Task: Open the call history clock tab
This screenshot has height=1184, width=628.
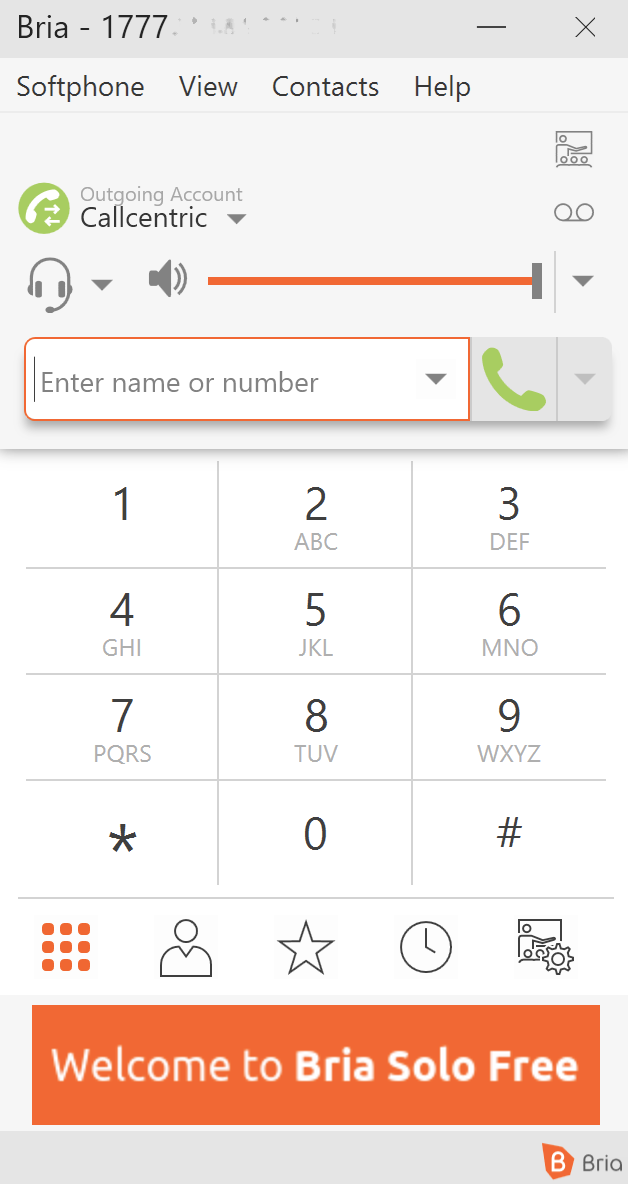Action: (x=426, y=947)
